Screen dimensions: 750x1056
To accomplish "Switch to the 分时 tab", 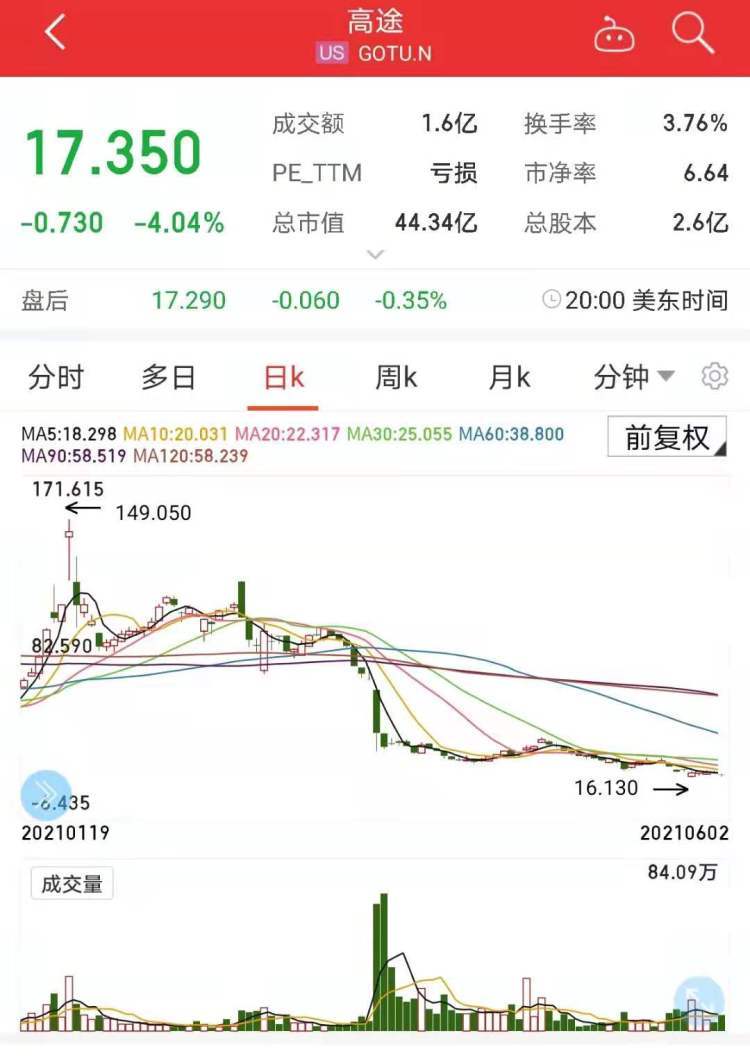I will pyautogui.click(x=55, y=375).
